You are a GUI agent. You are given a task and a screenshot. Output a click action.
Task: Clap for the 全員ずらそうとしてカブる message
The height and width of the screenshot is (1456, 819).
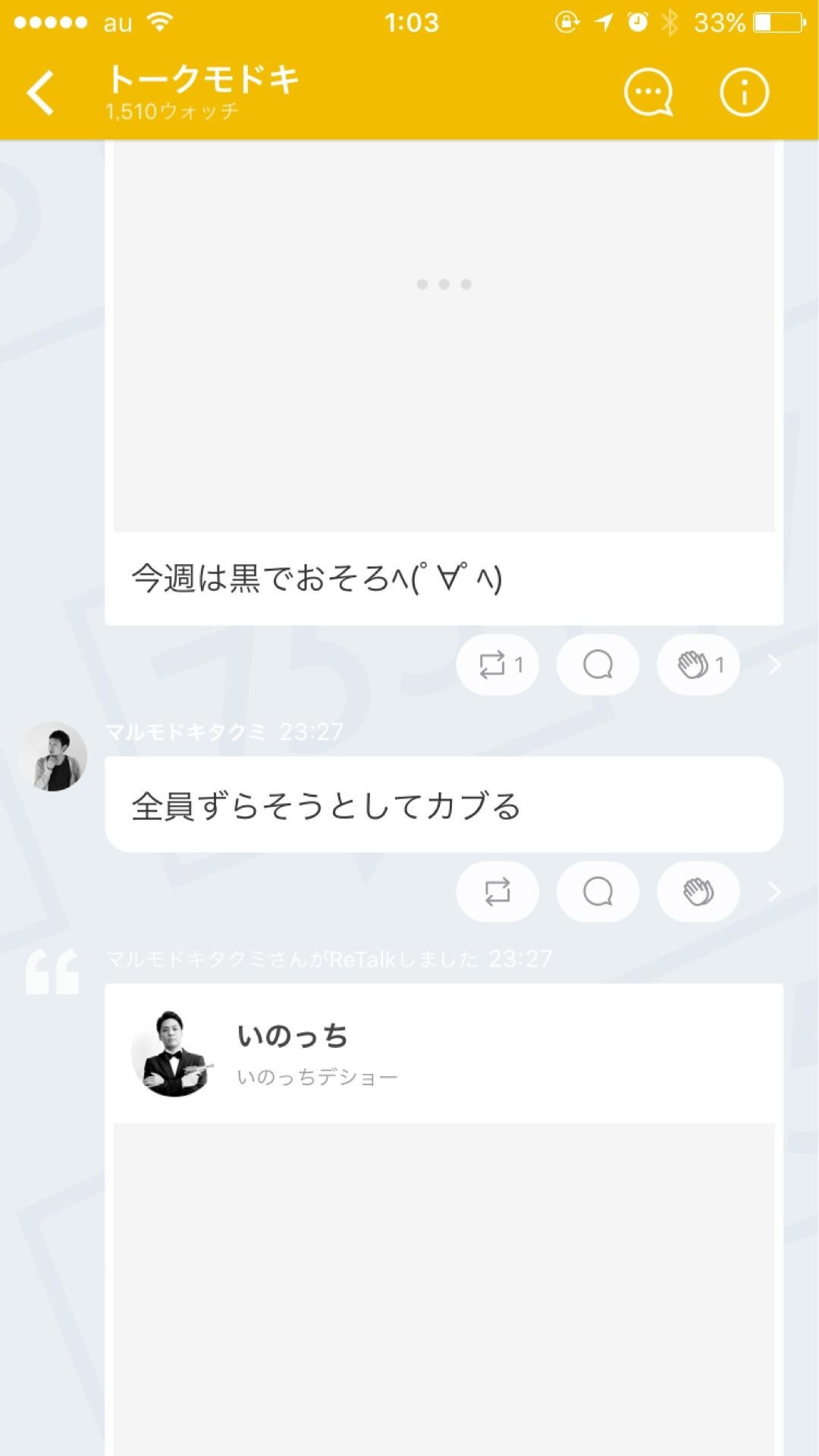pyautogui.click(x=698, y=892)
